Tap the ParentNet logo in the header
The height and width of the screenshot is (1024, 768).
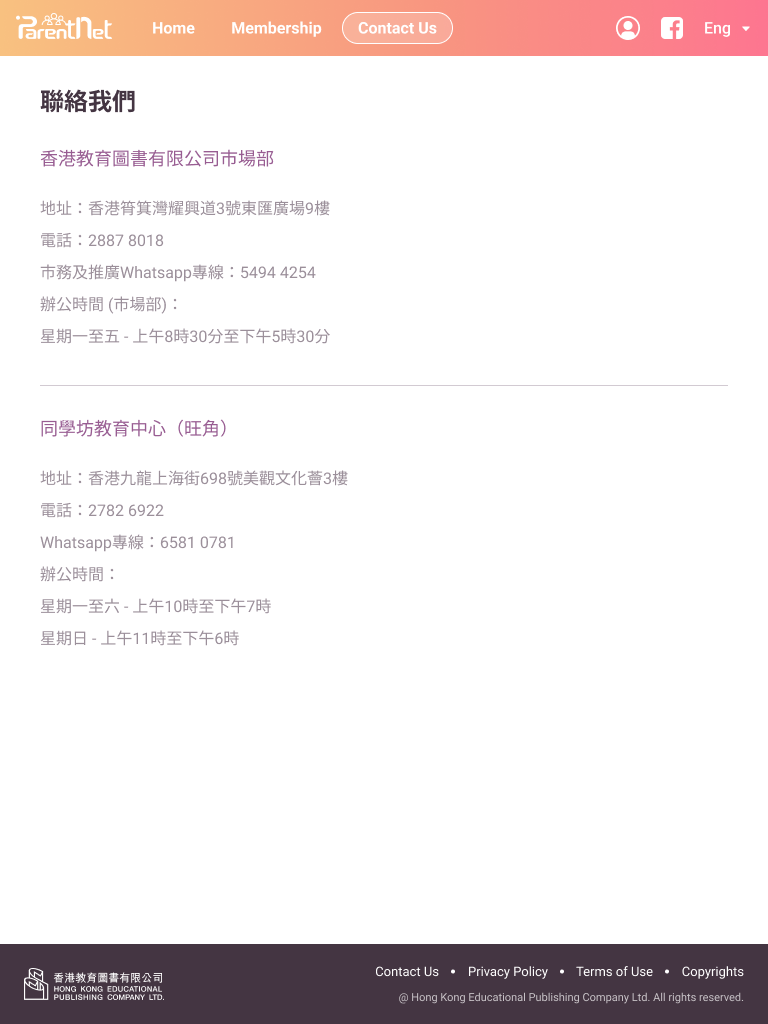pyautogui.click(x=64, y=27)
